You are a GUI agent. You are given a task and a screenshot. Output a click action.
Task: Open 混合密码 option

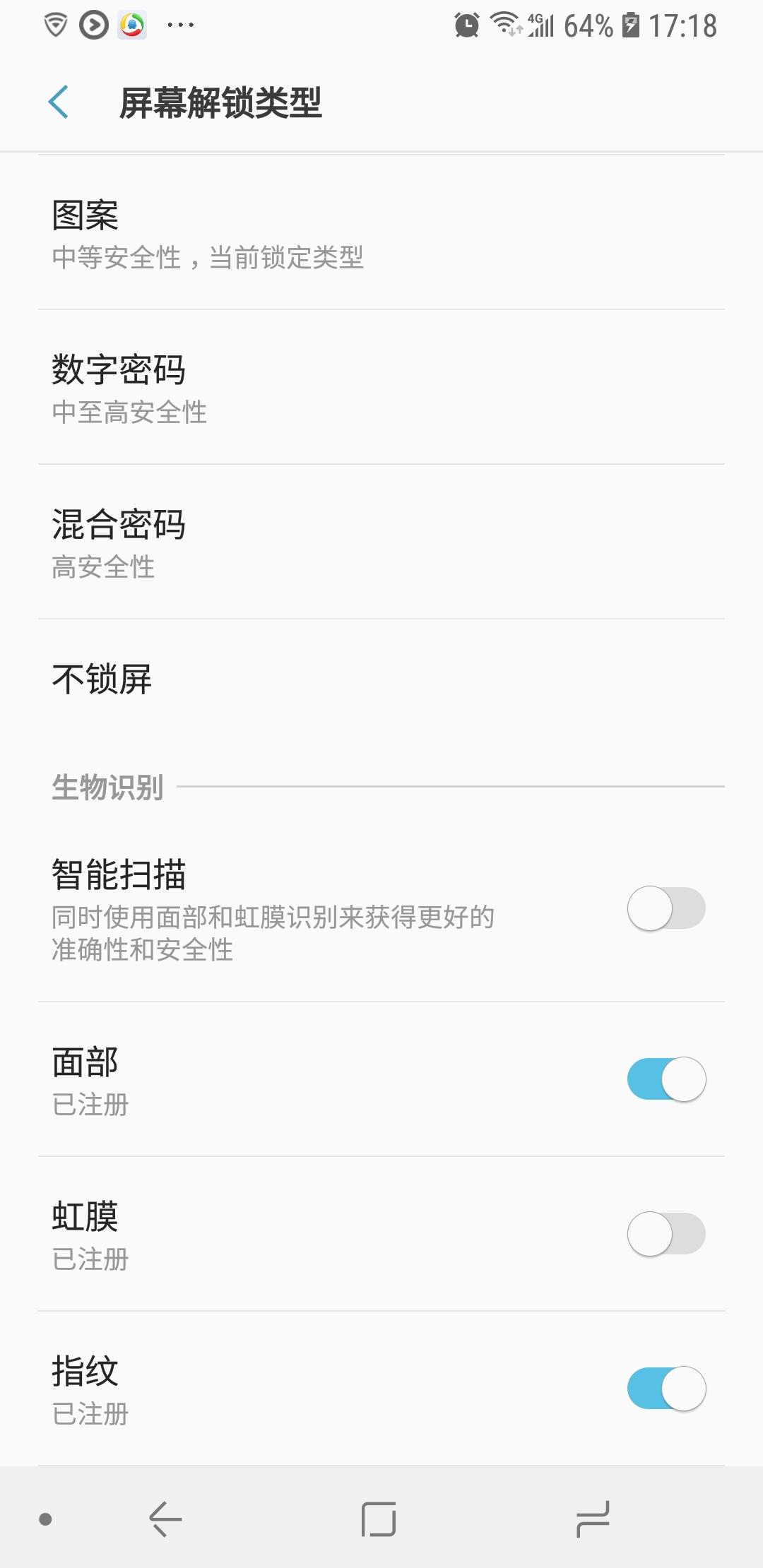coord(381,542)
